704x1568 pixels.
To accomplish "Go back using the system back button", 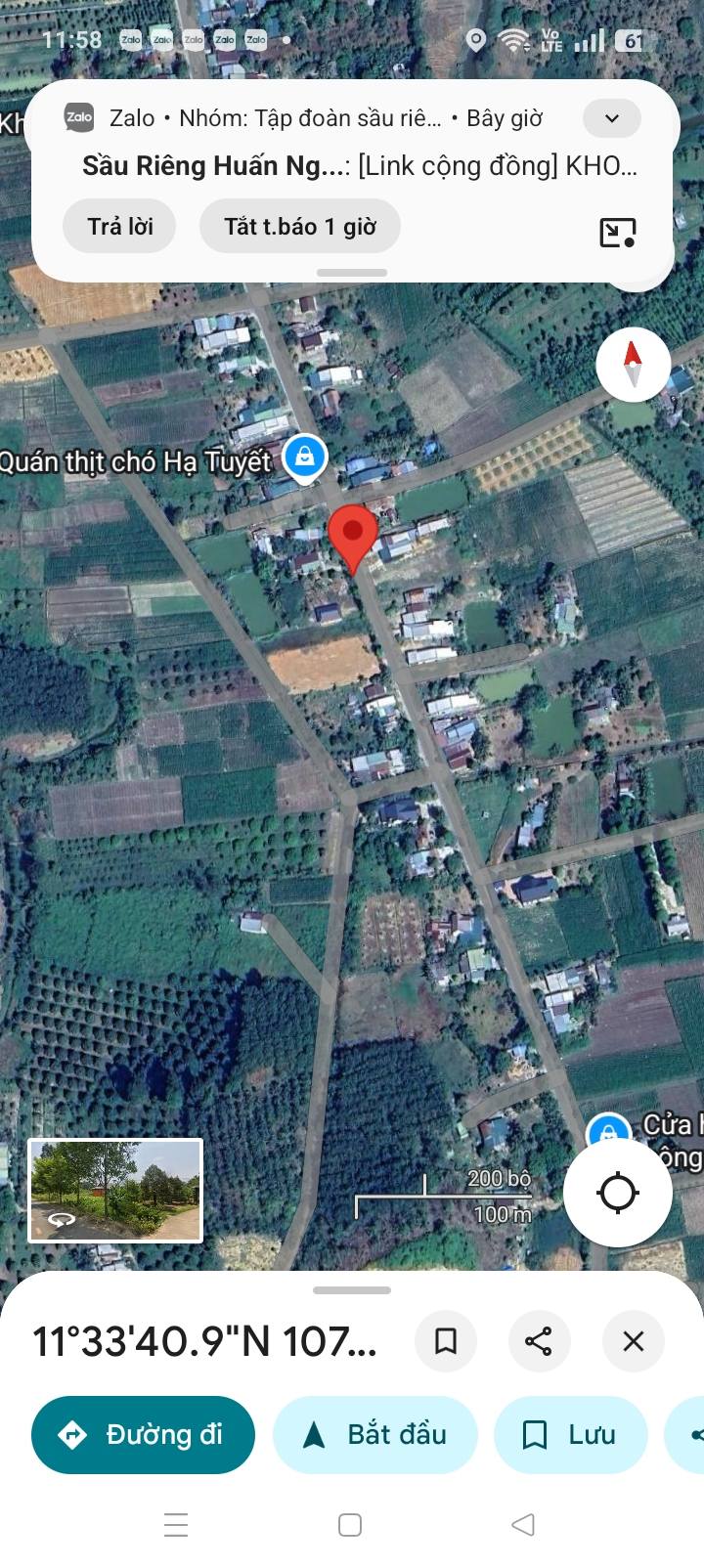I will click(x=523, y=1525).
